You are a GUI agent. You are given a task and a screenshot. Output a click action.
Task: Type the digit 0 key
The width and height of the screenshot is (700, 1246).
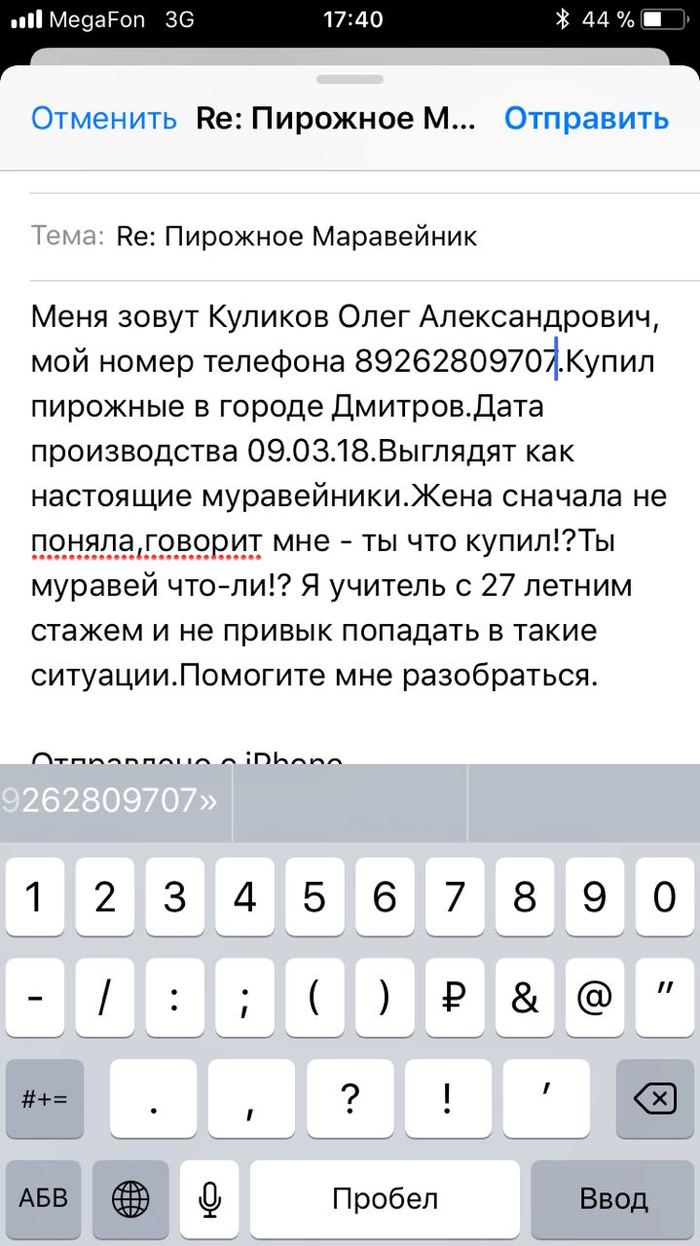pyautogui.click(x=665, y=897)
